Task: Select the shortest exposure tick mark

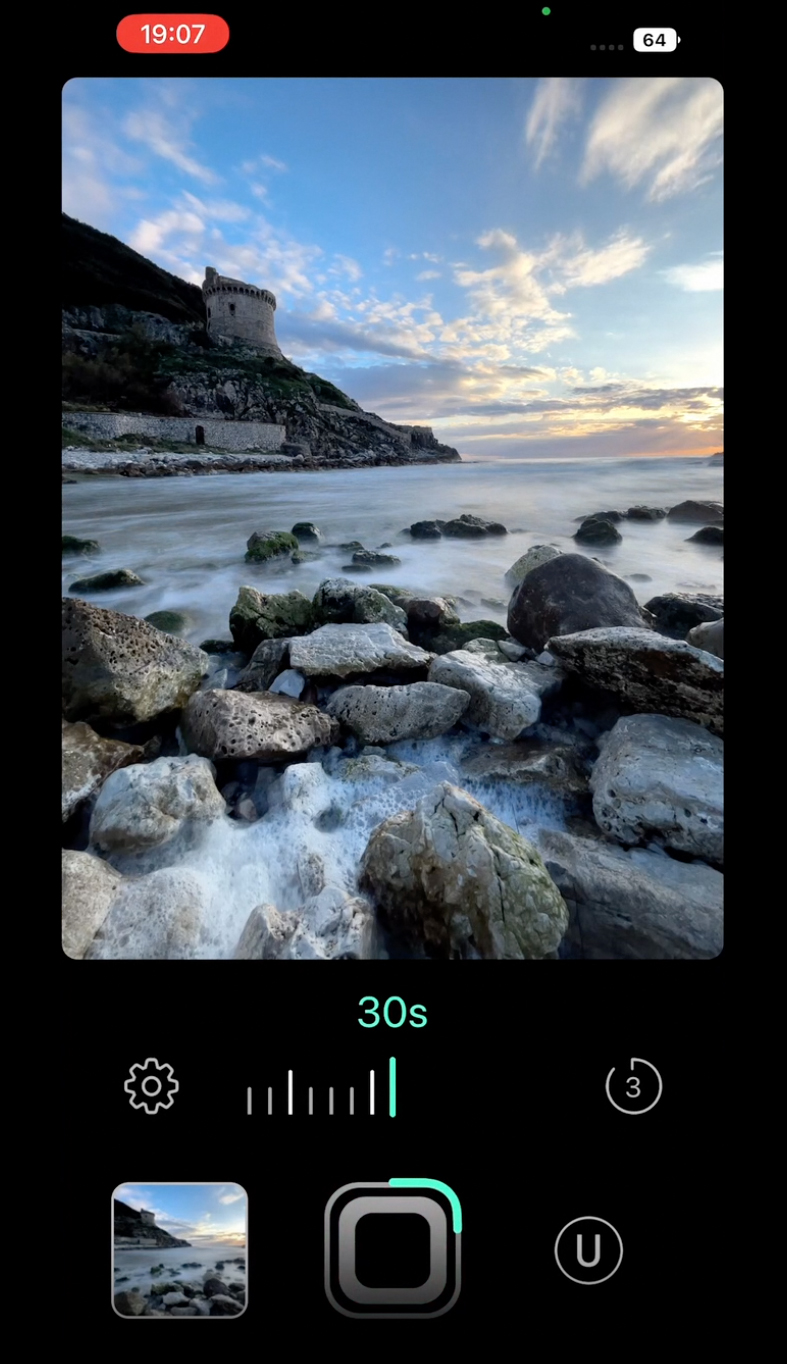Action: pos(249,1090)
